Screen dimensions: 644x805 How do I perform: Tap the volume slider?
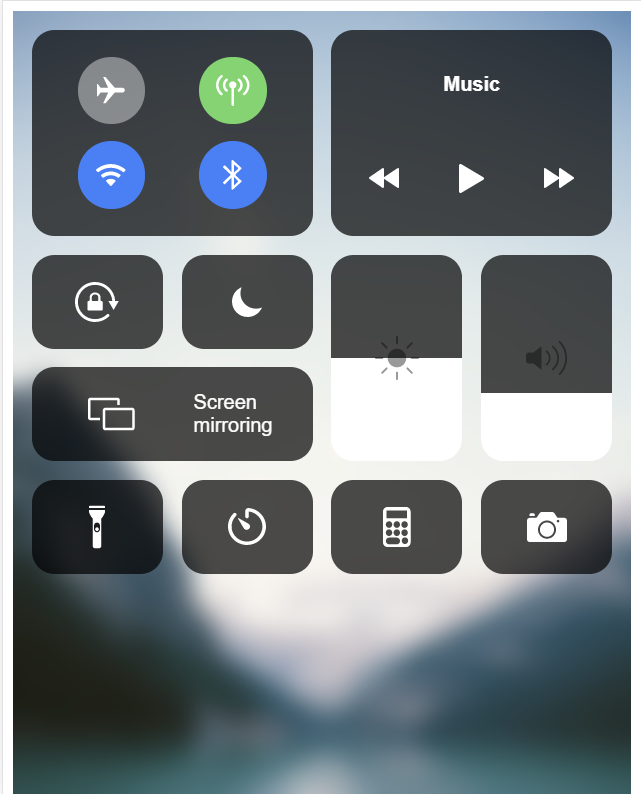(546, 358)
